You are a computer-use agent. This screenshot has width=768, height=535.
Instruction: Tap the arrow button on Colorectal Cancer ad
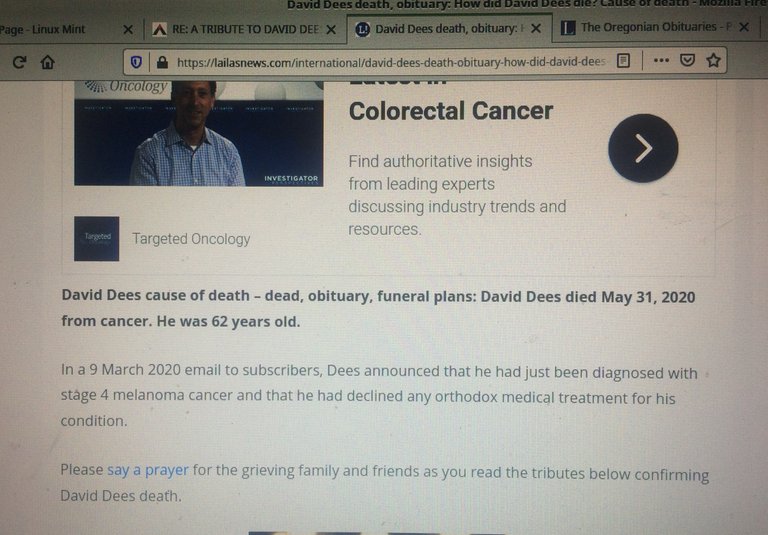pos(643,149)
